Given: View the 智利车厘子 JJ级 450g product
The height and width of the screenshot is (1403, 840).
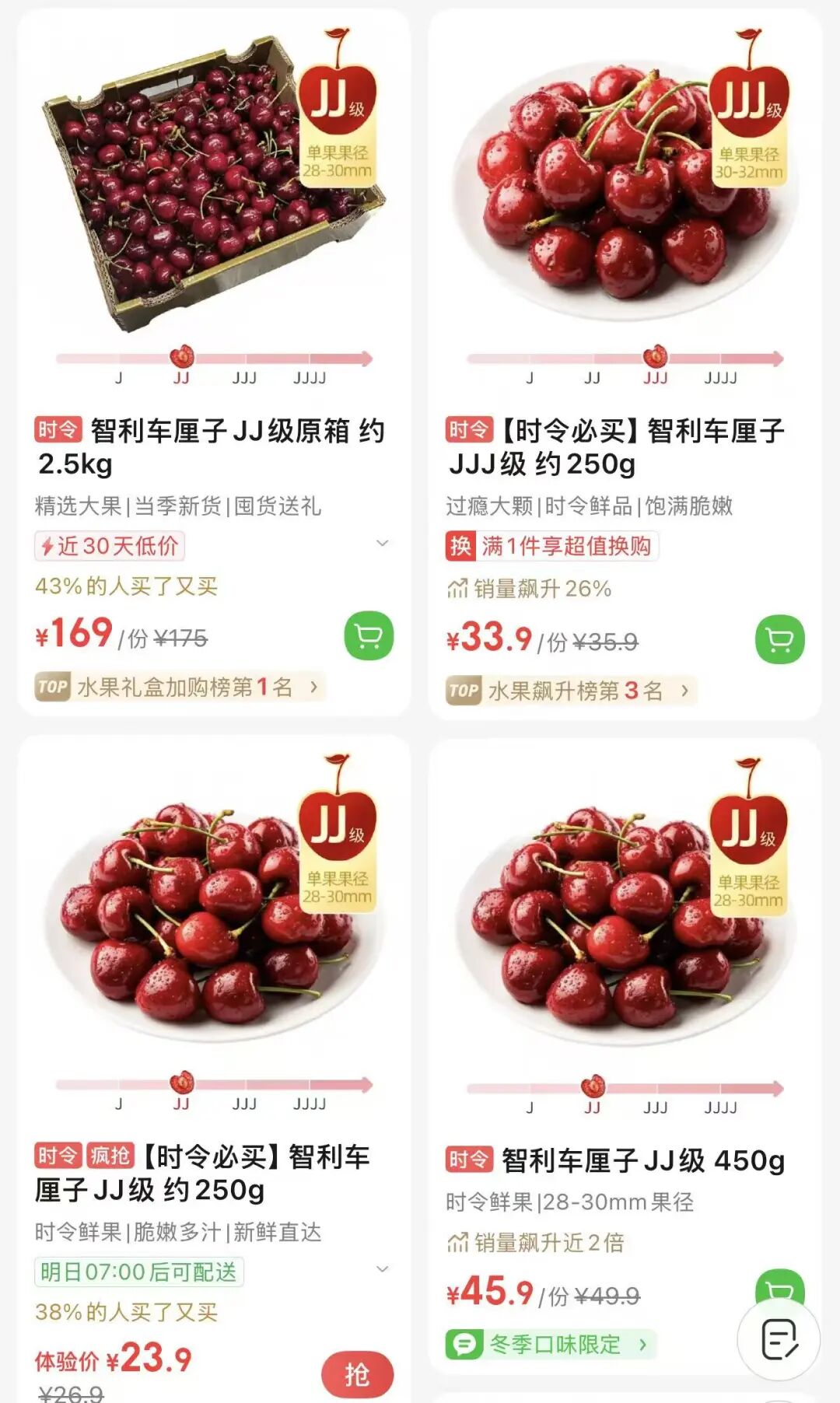Looking at the screenshot, I should click(x=642, y=1160).
